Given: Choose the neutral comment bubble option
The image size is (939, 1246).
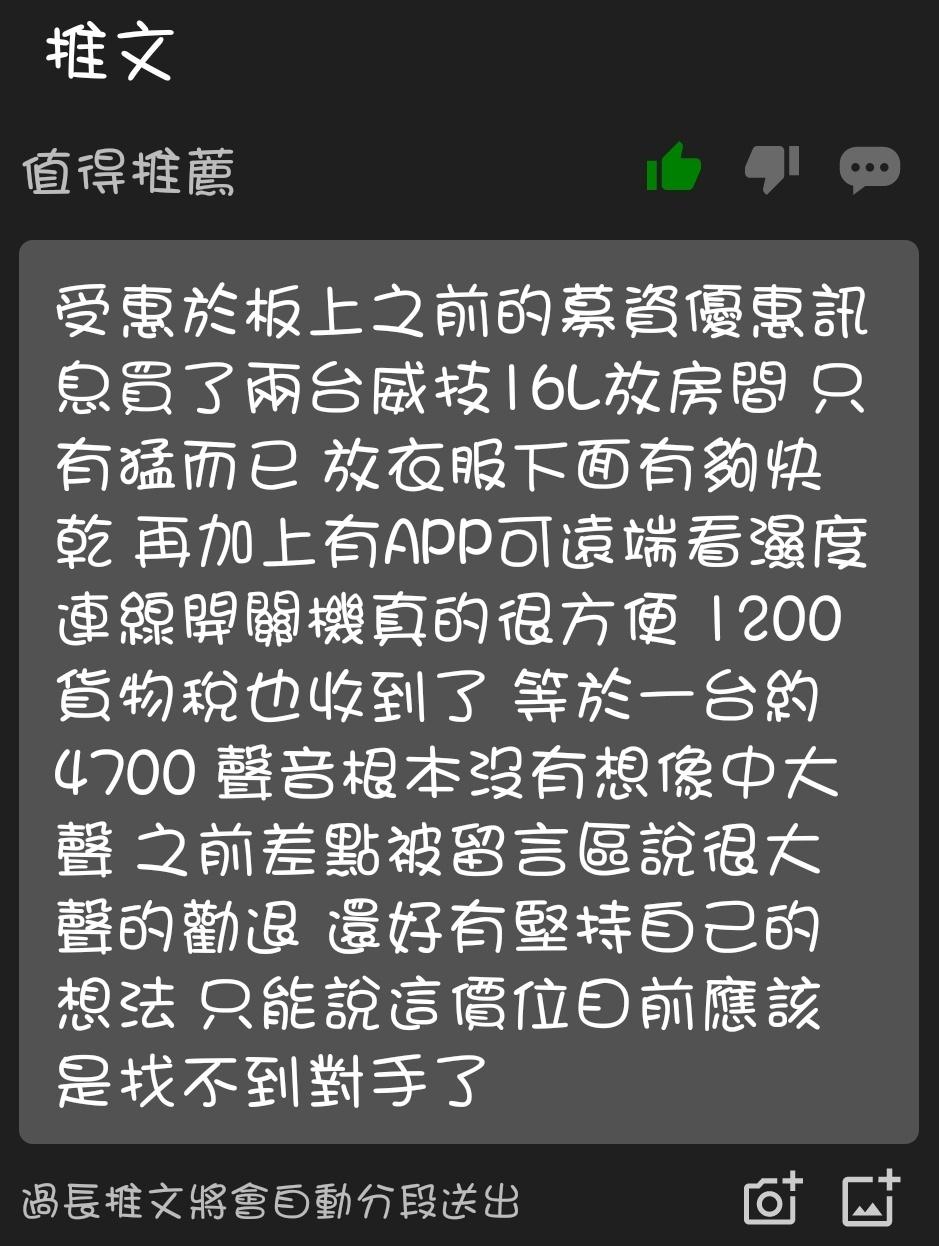Looking at the screenshot, I should point(869,169).
